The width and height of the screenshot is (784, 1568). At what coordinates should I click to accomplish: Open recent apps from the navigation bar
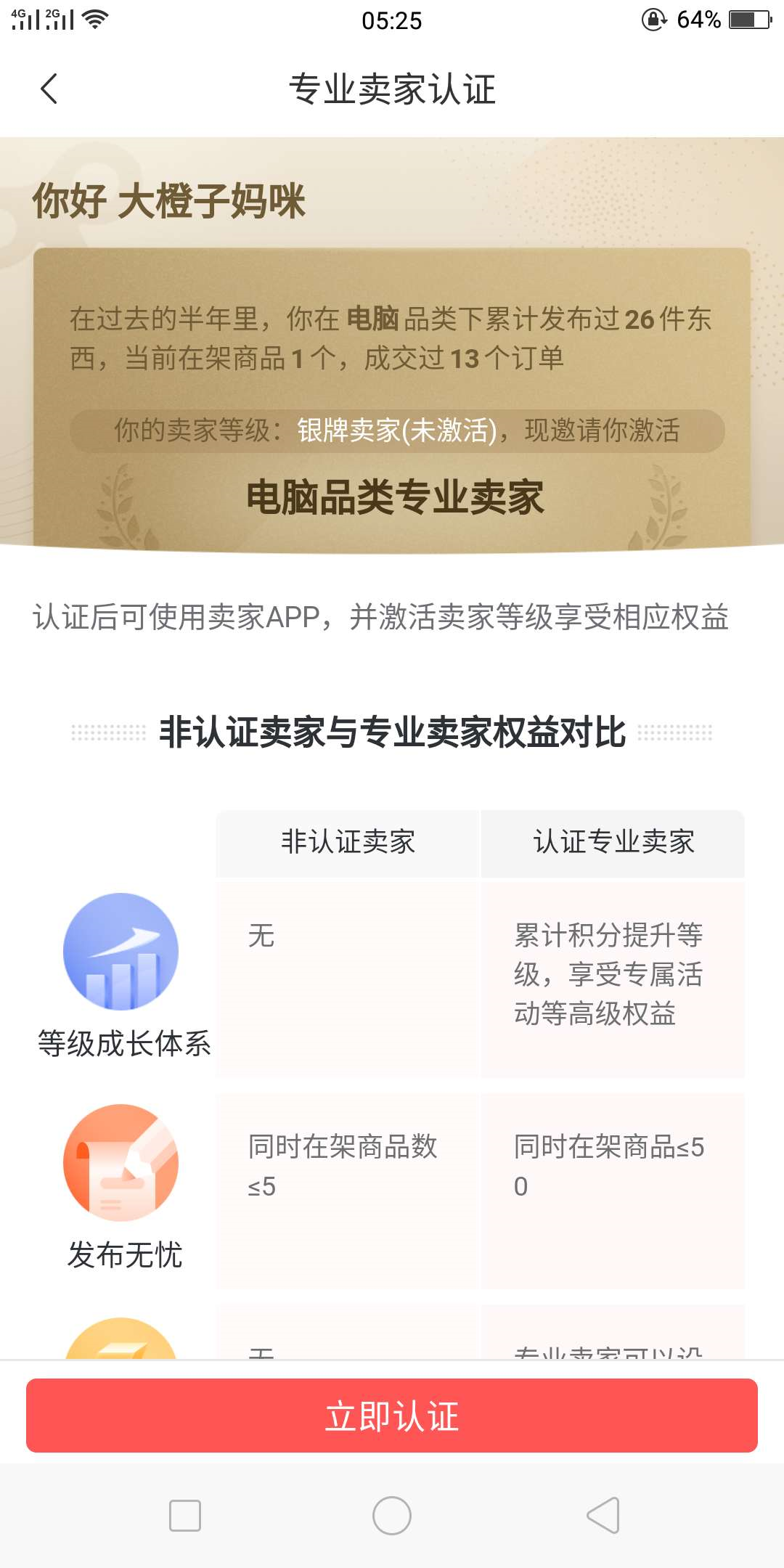point(184,1516)
